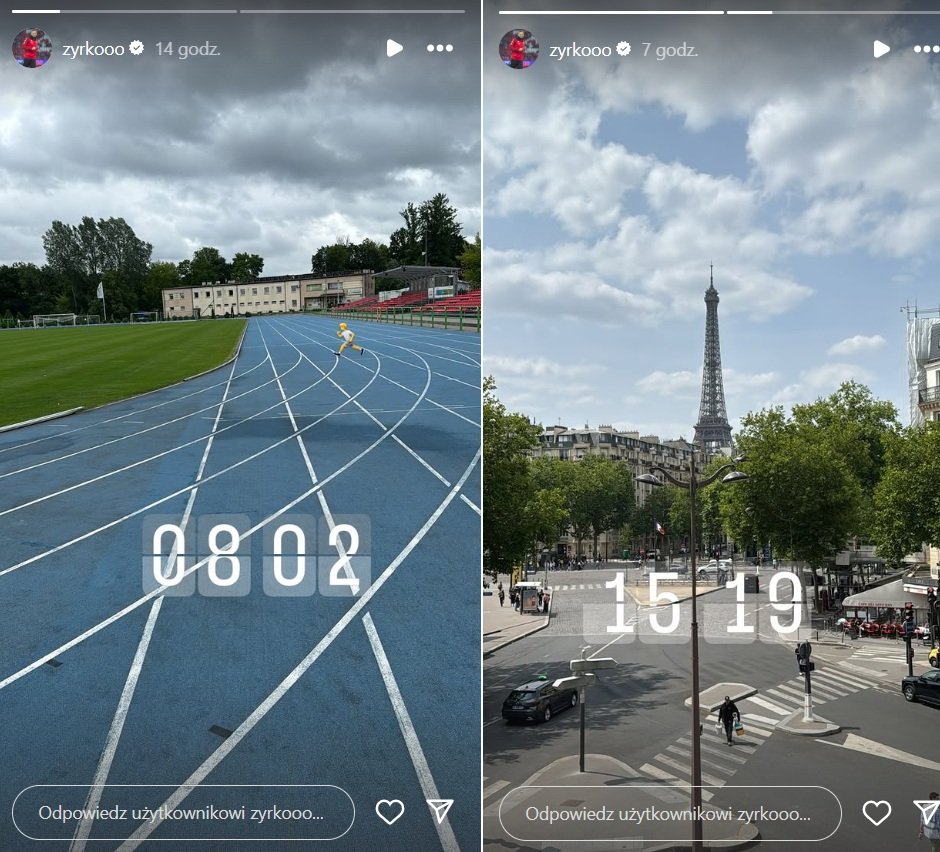
Task: Reply to zyrkooo on the track story
Action: [x=183, y=812]
